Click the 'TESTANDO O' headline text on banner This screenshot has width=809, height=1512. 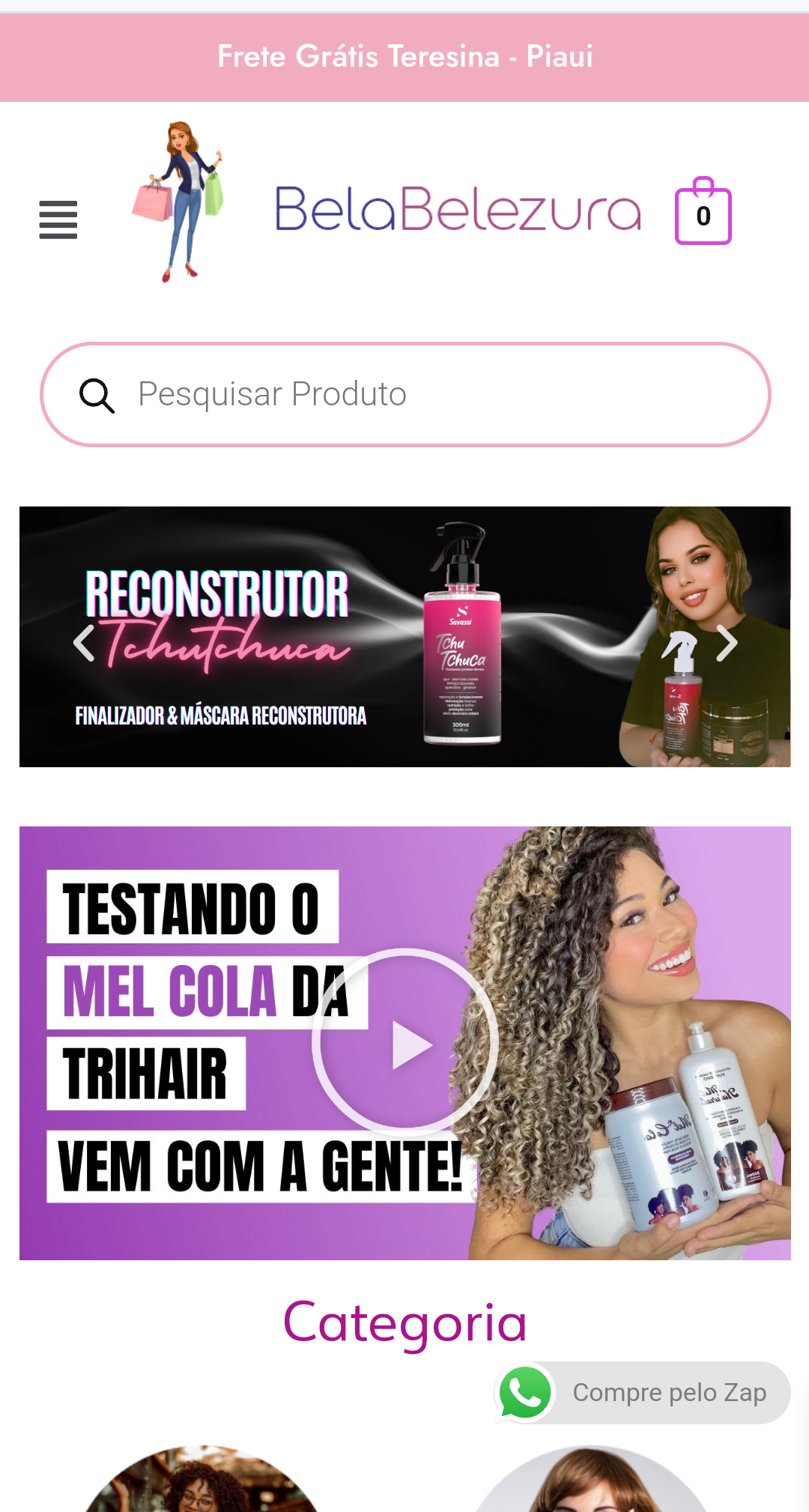pyautogui.click(x=191, y=909)
